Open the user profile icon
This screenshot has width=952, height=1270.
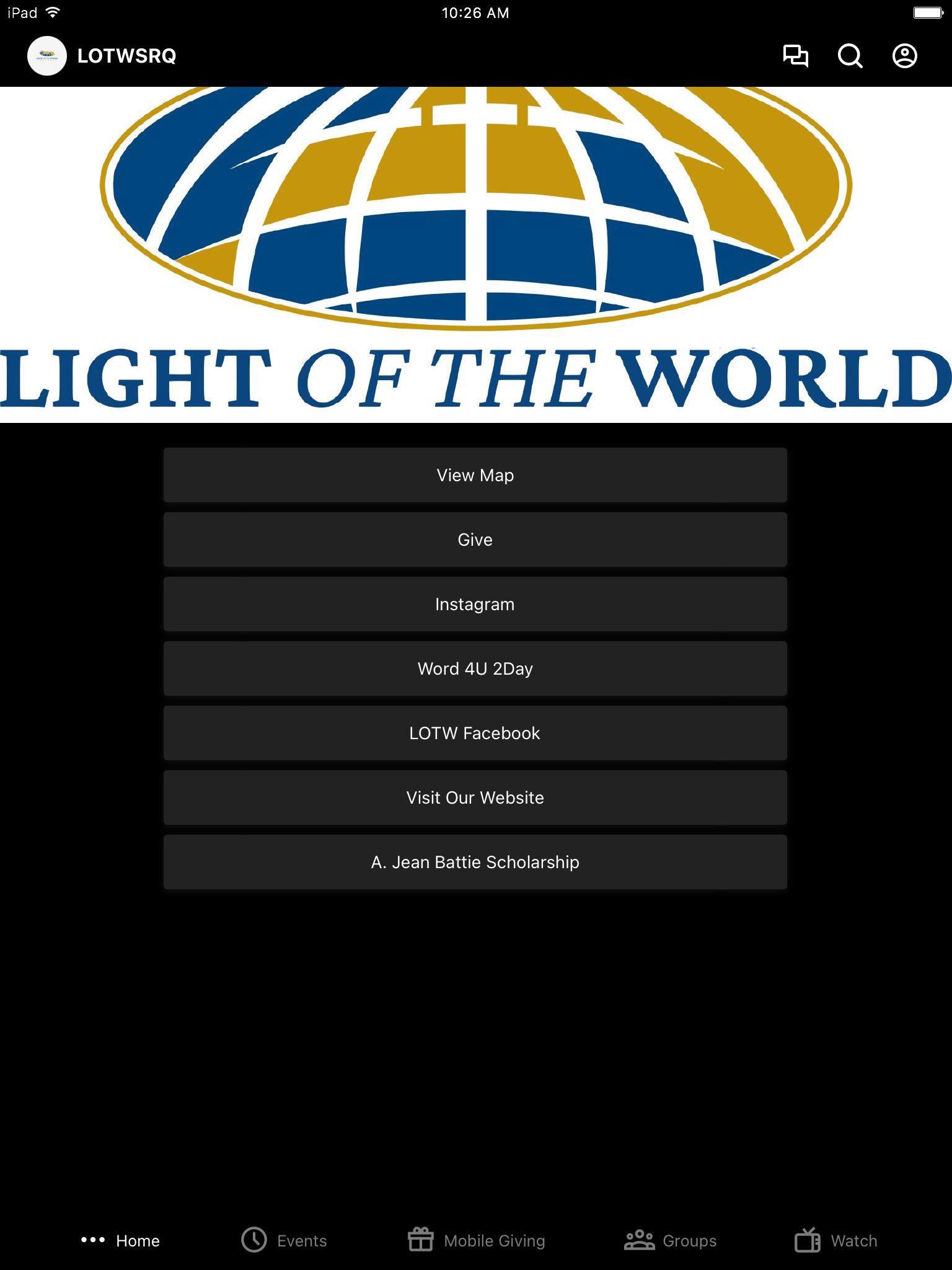(x=904, y=56)
